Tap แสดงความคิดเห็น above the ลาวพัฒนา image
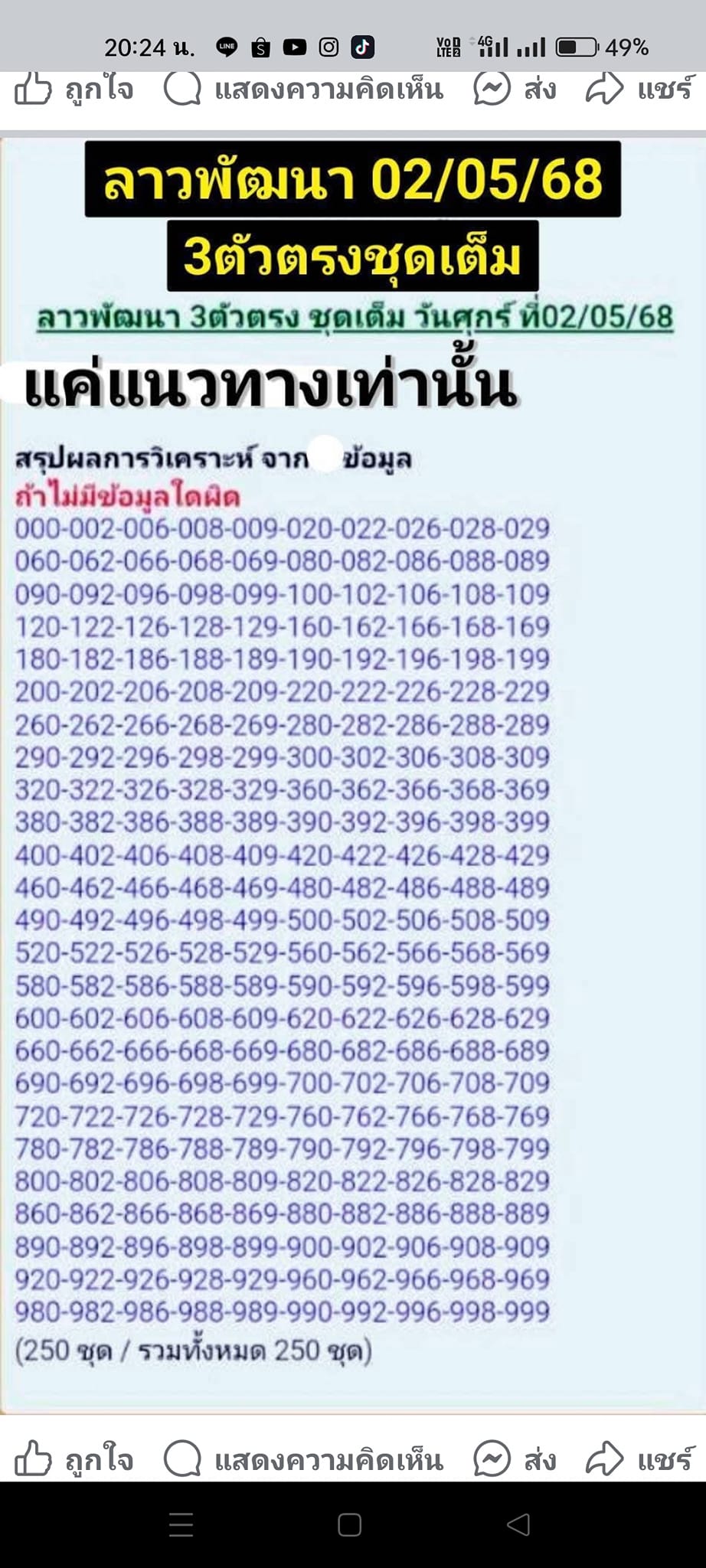The image size is (706, 1568). click(x=304, y=90)
